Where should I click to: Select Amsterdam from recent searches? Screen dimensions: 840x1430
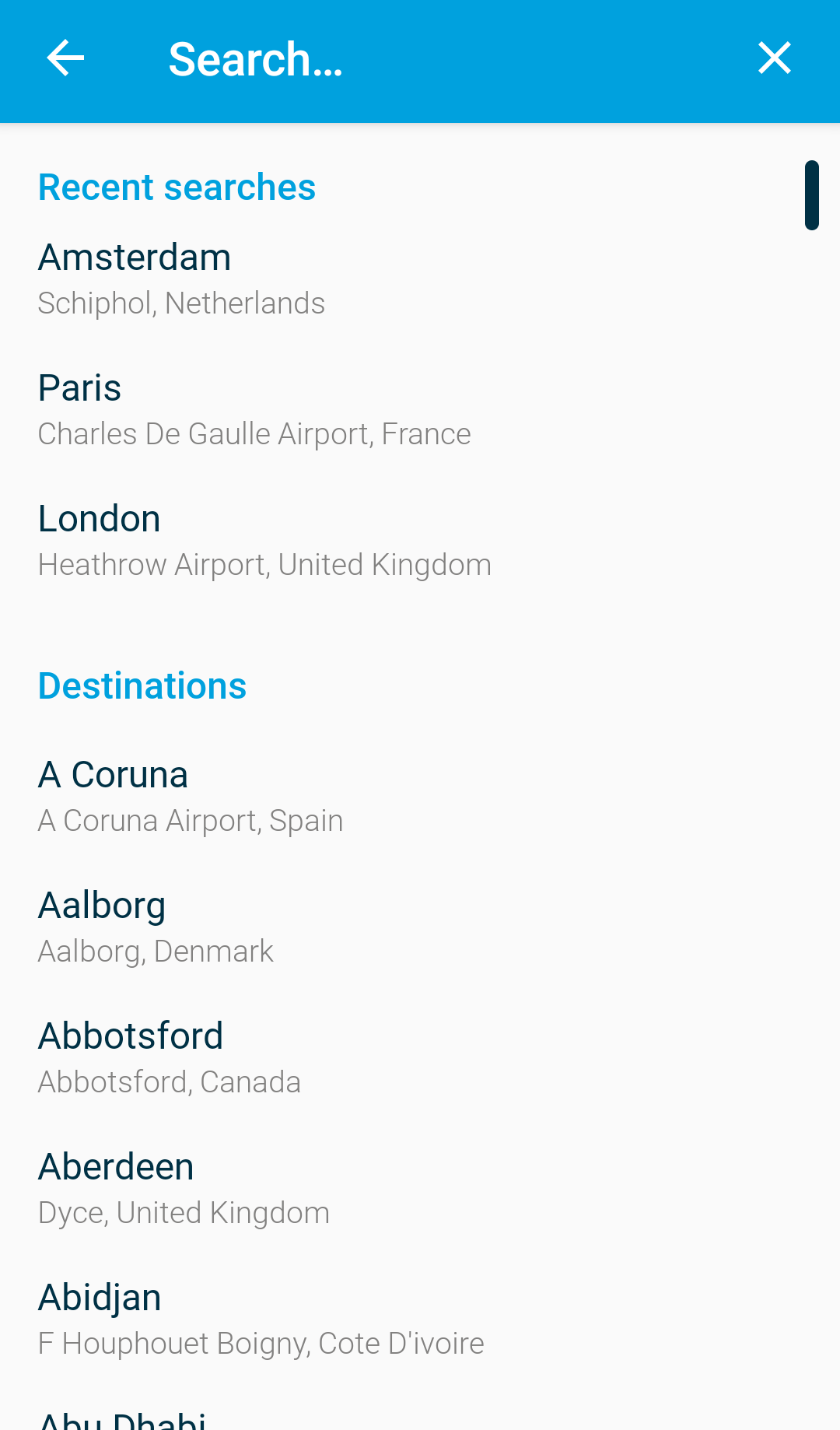134,257
